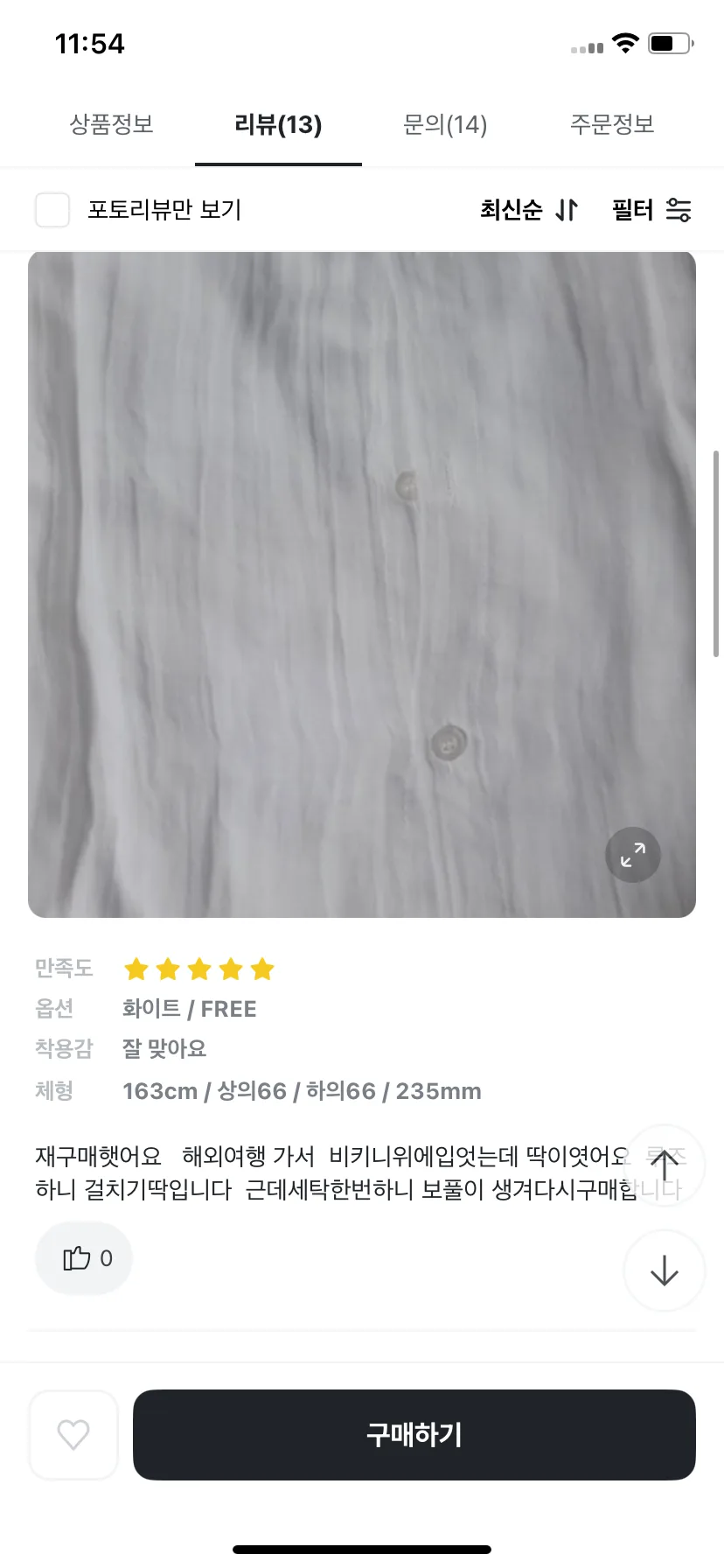Tap the downward arrow navigation icon
Screen dimensions: 724x1568
click(x=664, y=1271)
